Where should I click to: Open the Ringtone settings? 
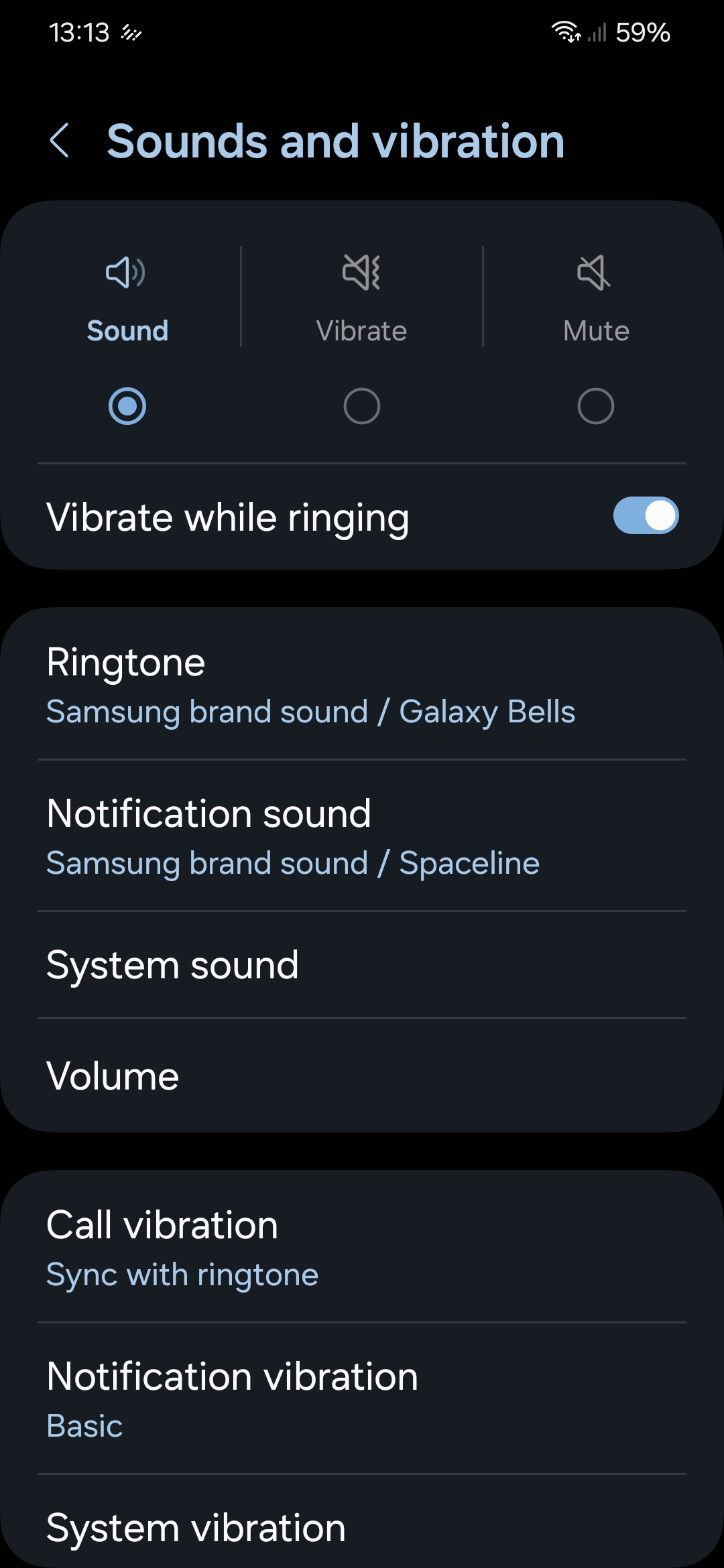pos(362,683)
